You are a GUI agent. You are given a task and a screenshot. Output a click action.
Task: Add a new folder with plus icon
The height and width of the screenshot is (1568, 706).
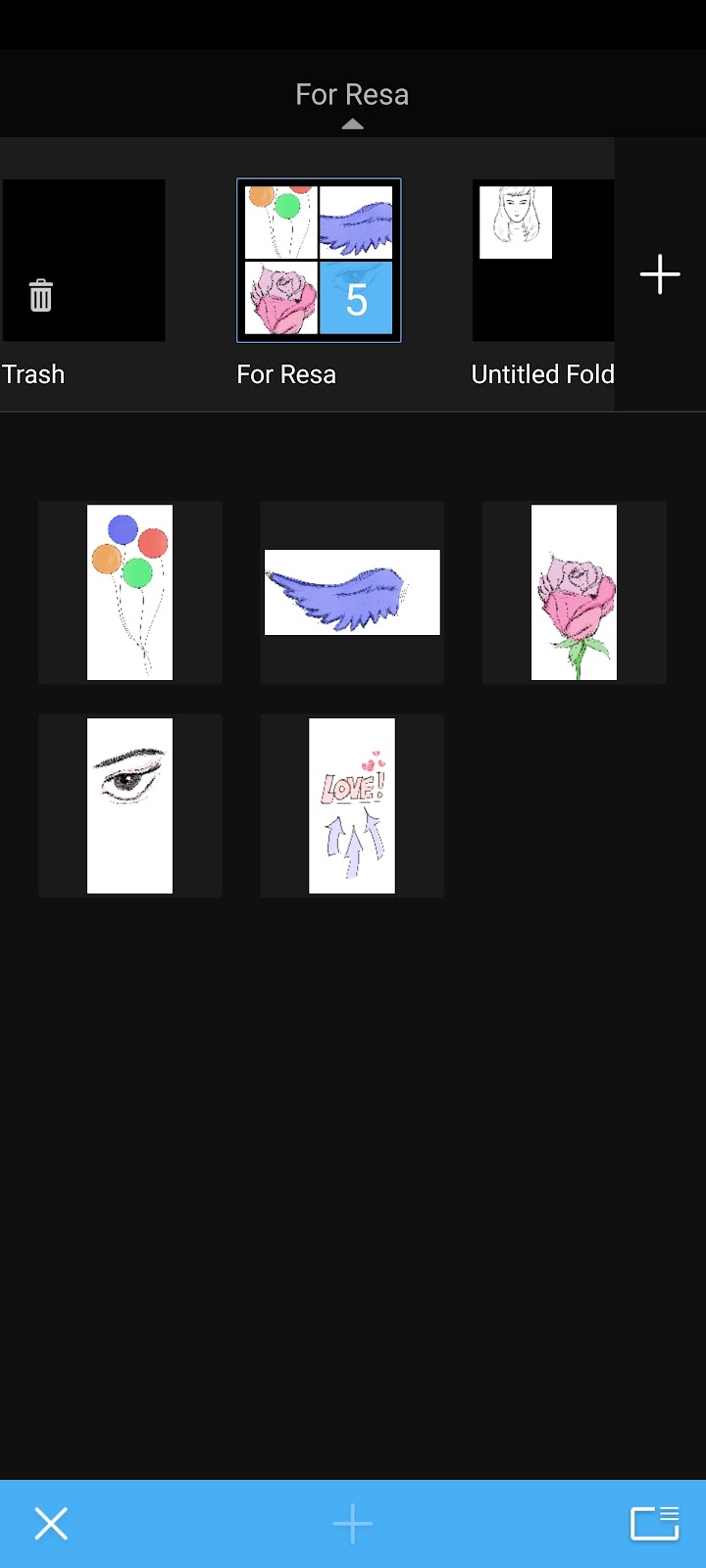[x=660, y=274]
